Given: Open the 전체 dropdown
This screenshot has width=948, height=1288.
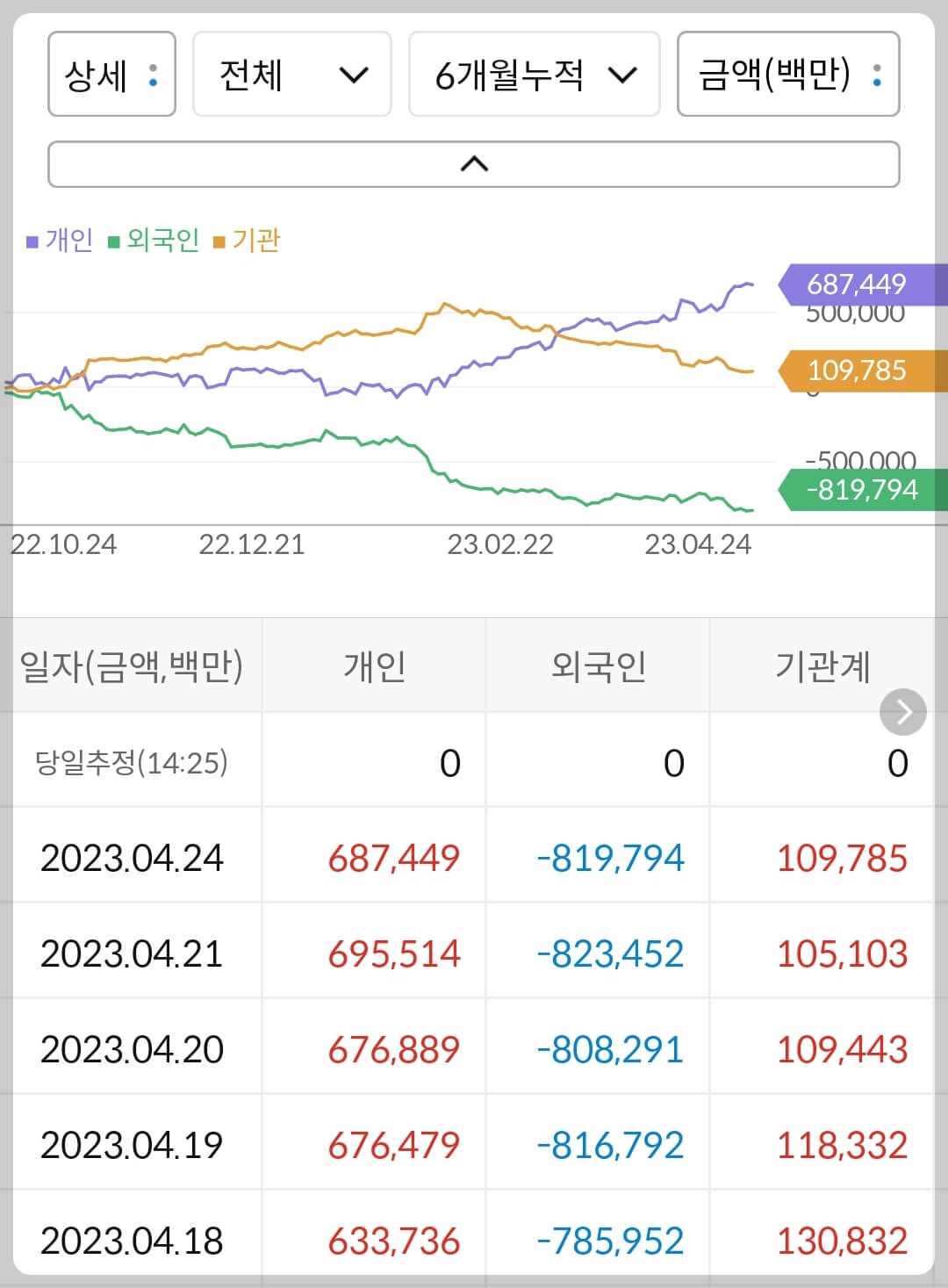Looking at the screenshot, I should click(291, 74).
